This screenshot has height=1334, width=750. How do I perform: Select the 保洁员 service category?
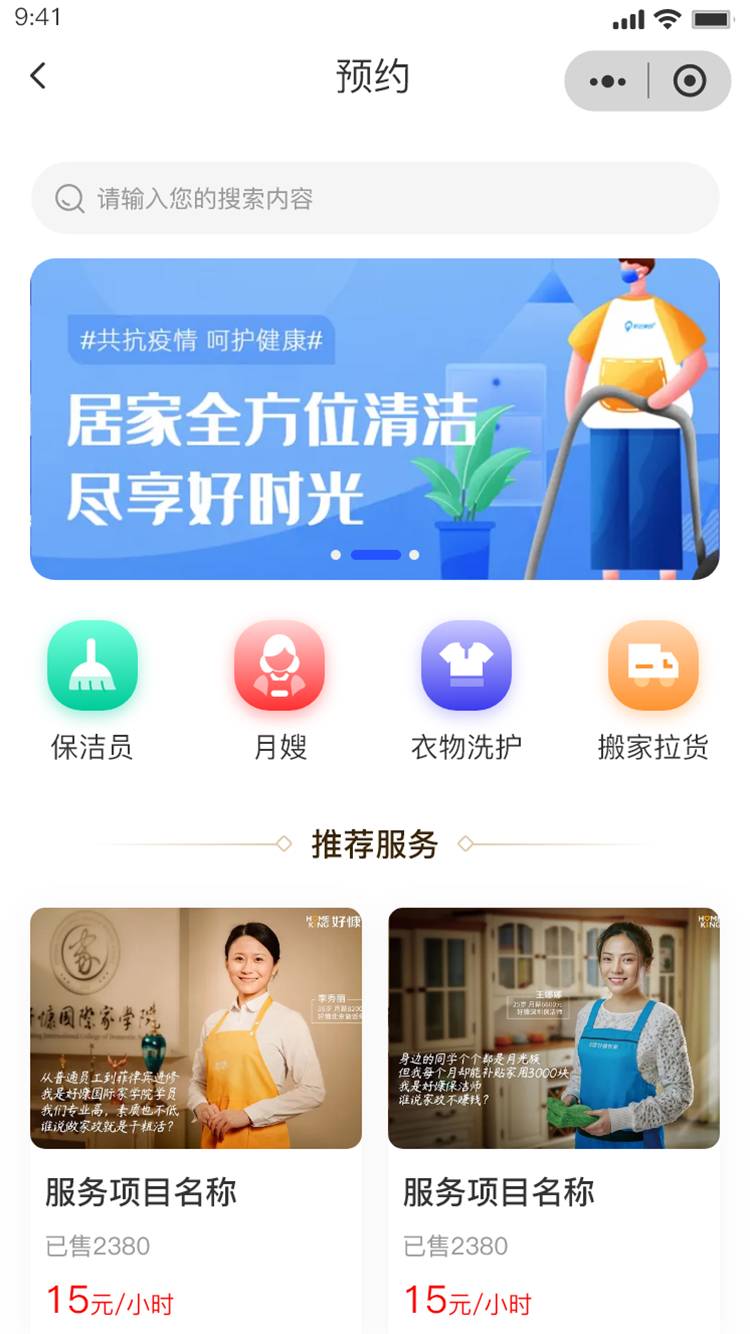coord(92,666)
